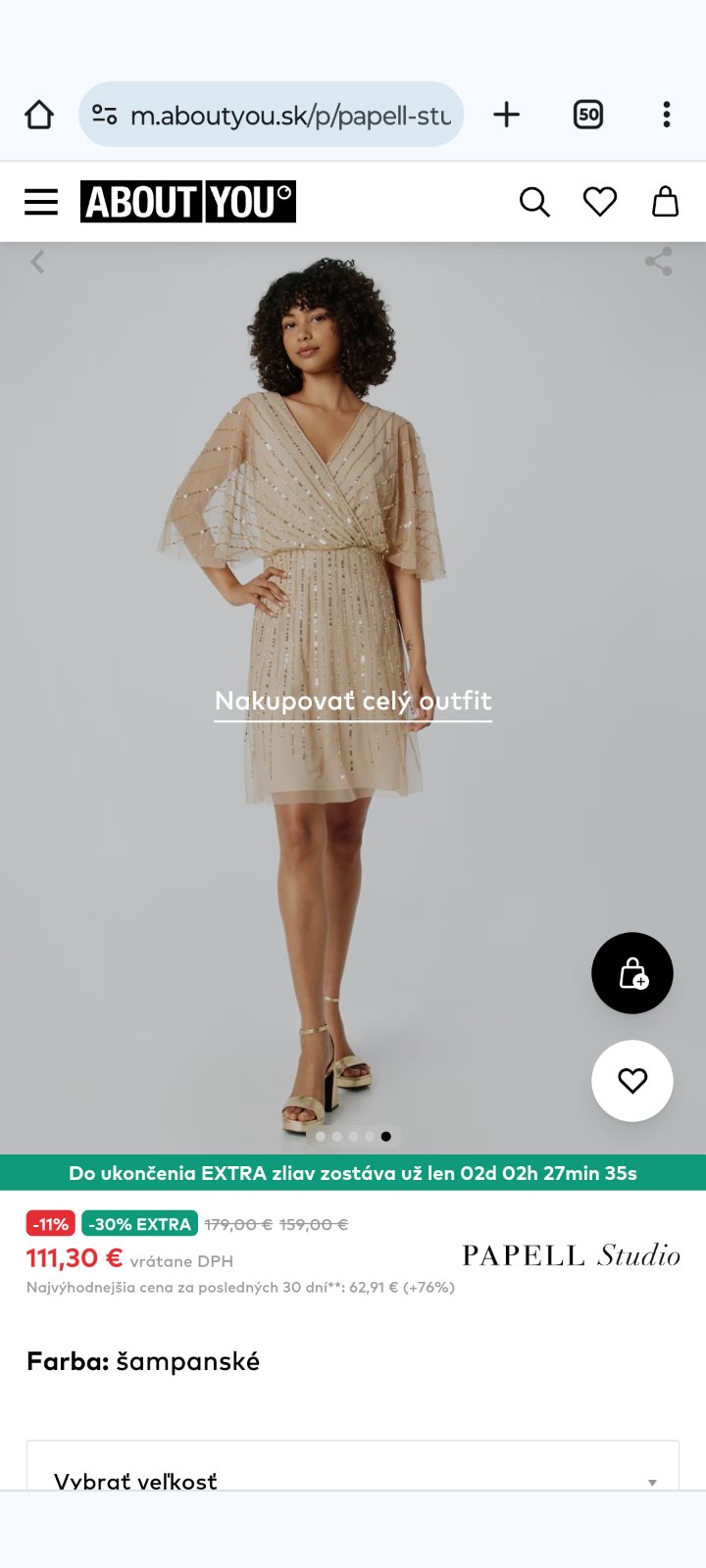Go to the browser home page
Screen dimensions: 706x1568
tap(39, 115)
